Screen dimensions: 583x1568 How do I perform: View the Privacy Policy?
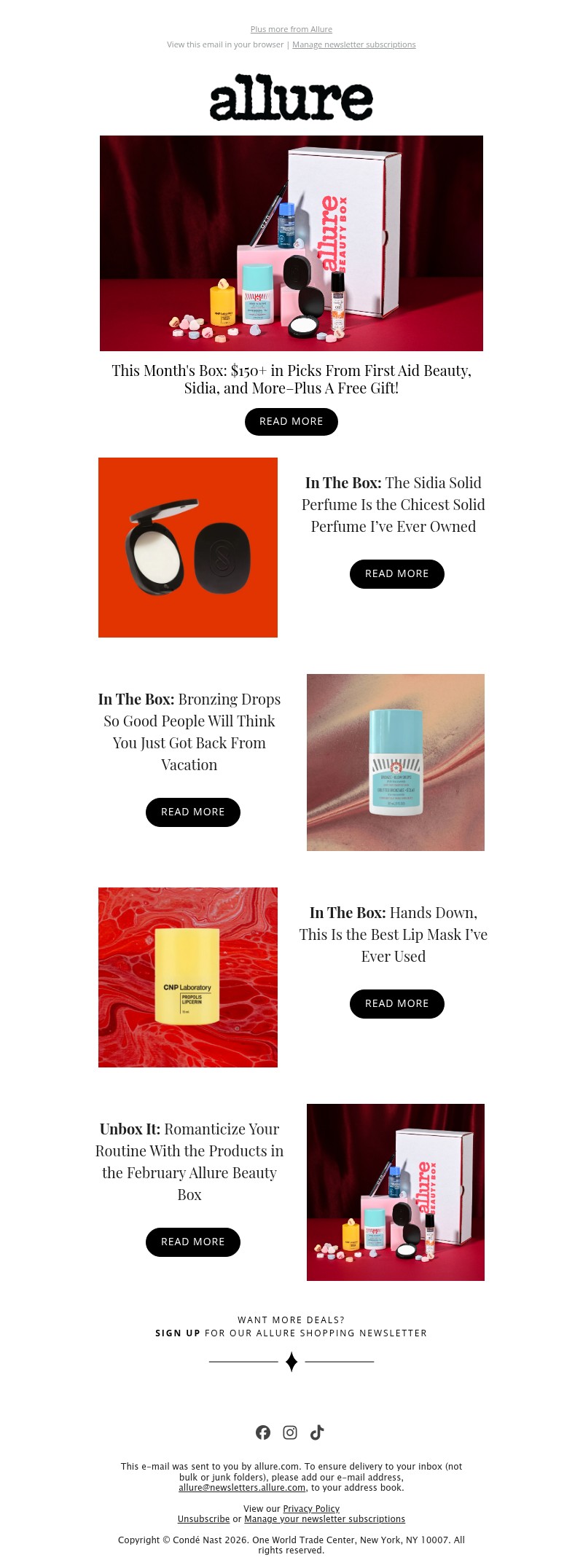point(311,1509)
